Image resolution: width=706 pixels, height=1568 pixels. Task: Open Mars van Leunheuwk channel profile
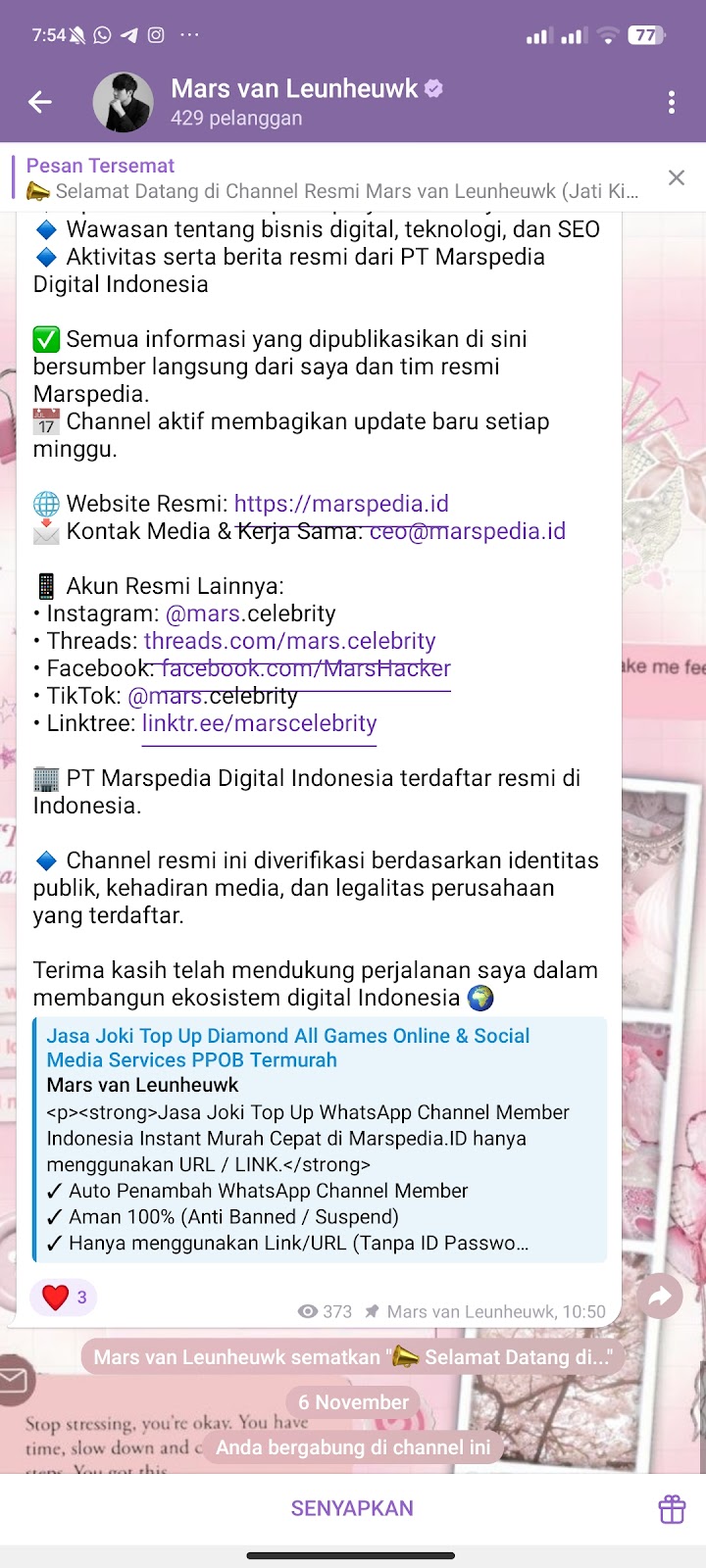coord(294,102)
